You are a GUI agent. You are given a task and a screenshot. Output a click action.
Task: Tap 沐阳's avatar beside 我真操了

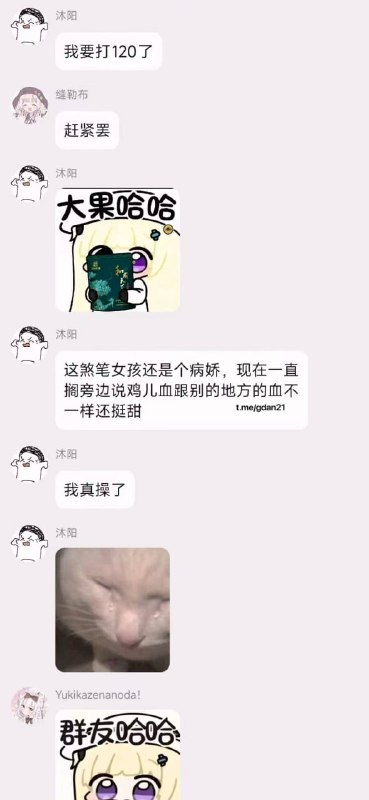[30, 464]
